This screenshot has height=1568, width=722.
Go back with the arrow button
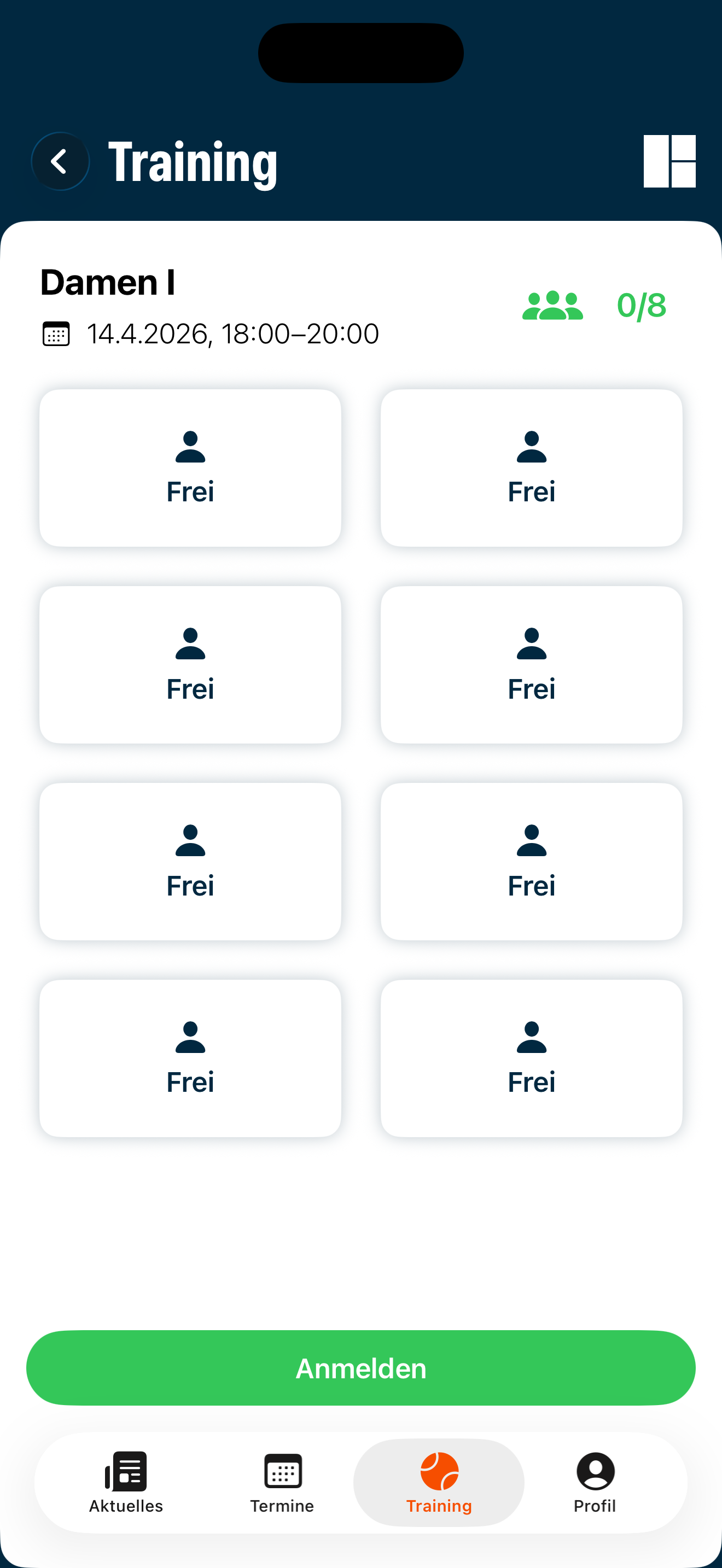(x=60, y=161)
